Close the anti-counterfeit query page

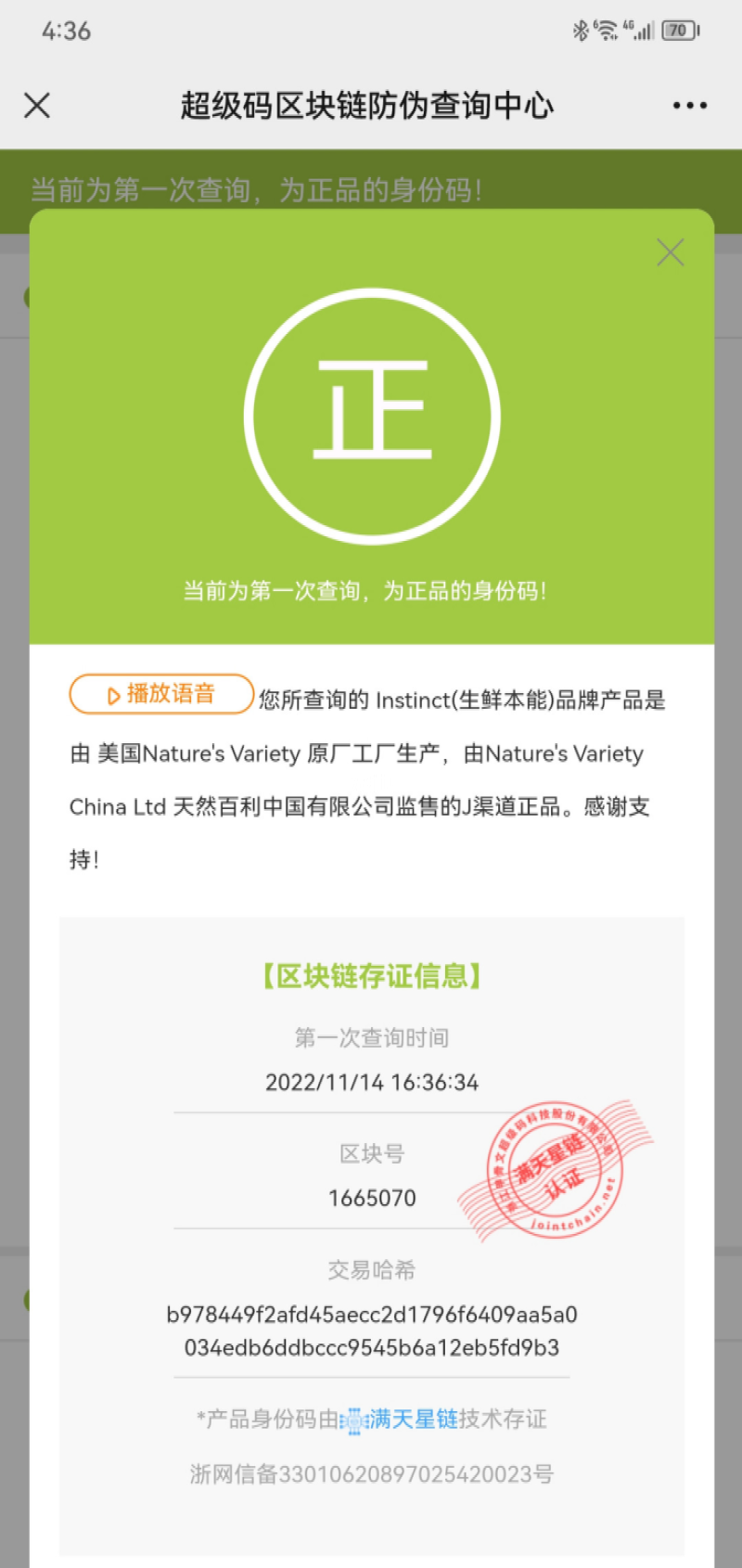[x=37, y=105]
